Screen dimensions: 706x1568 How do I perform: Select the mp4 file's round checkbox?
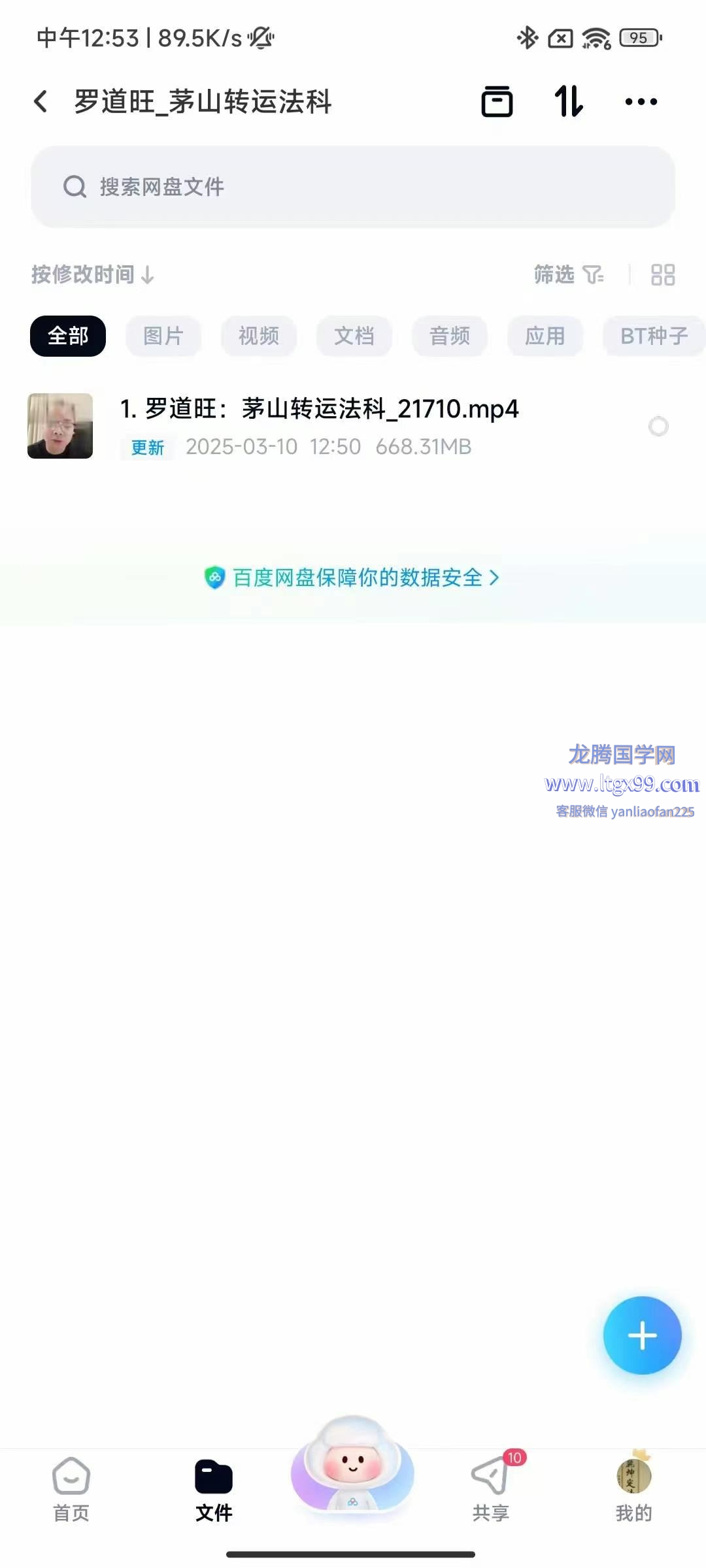pos(658,427)
